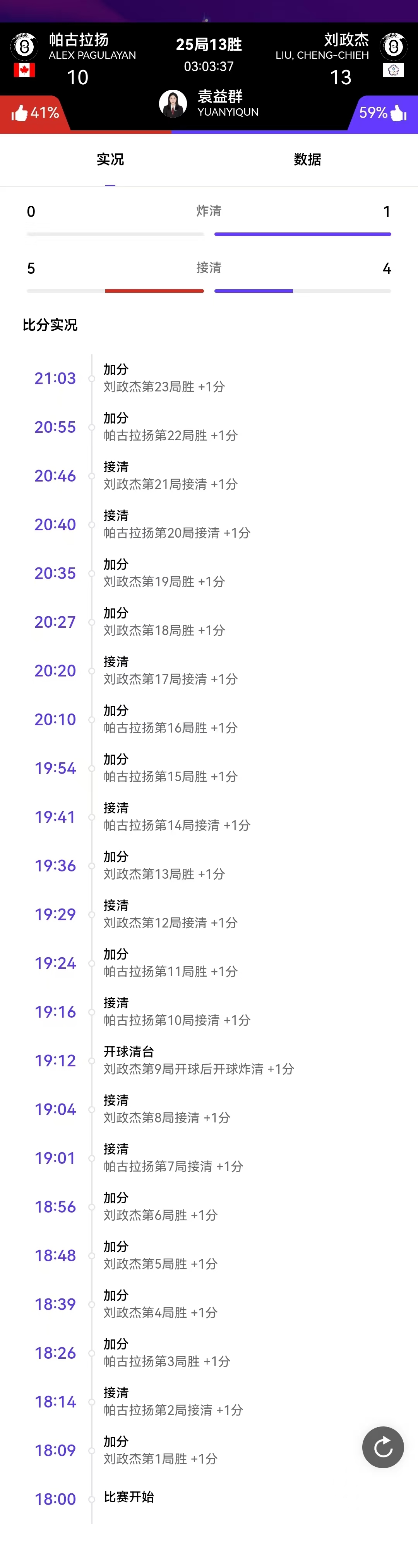Screen dimensions: 418x1568
Task: Select the 实况 tab
Action: pyautogui.click(x=110, y=159)
